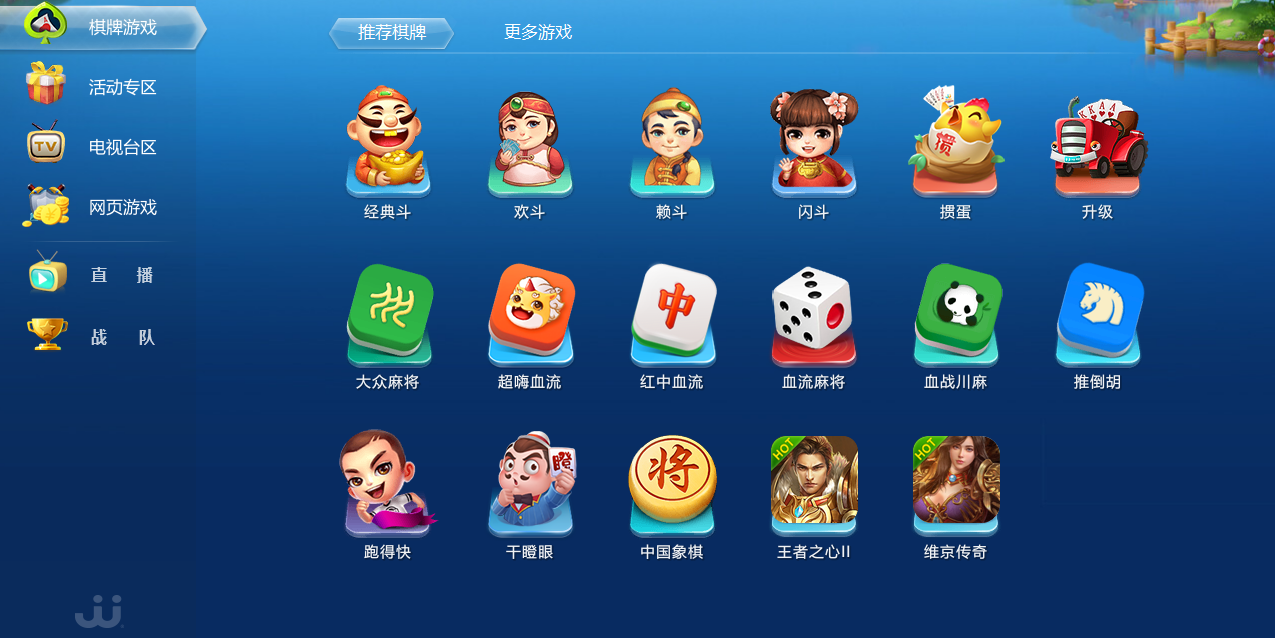Select the 推荐棋牌 tab
Image resolution: width=1275 pixels, height=638 pixels.
point(392,32)
